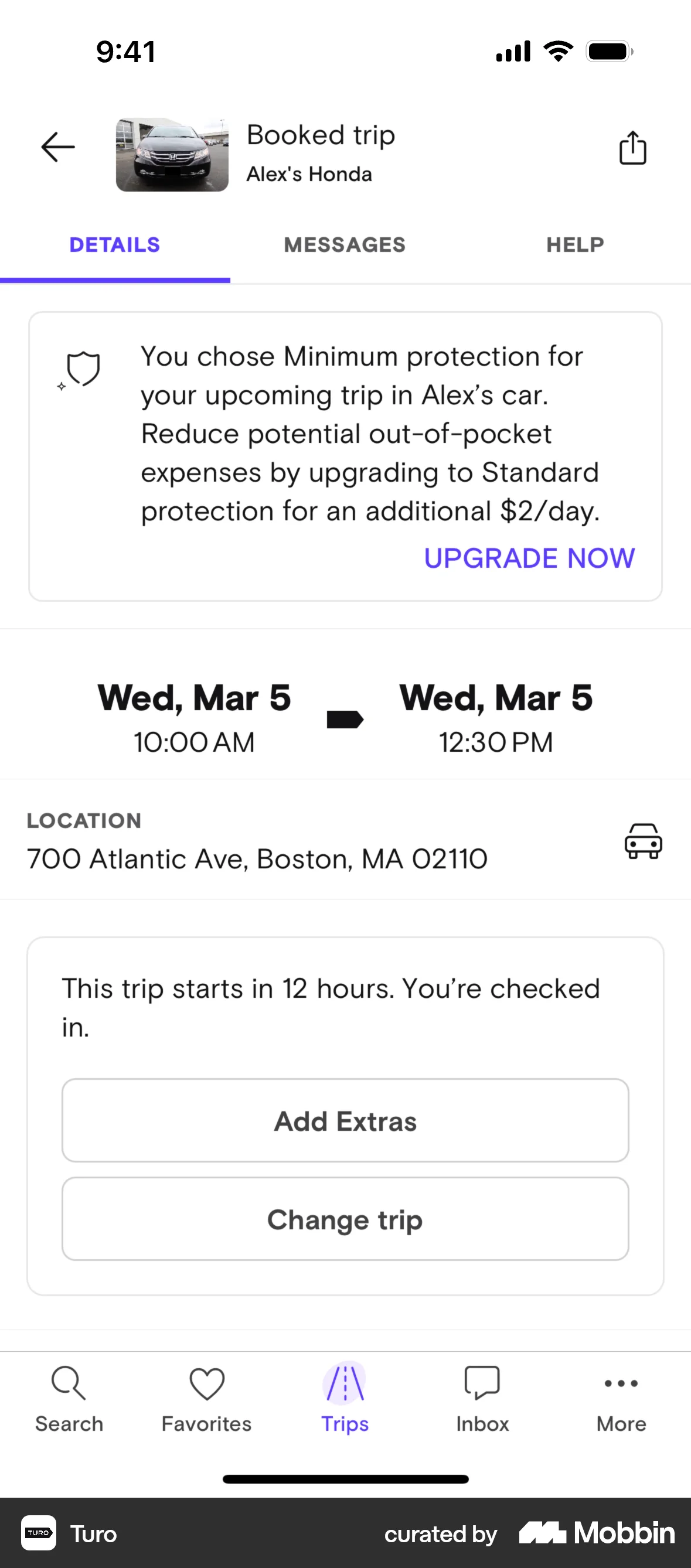Tap UPGRADE NOW link

529,558
